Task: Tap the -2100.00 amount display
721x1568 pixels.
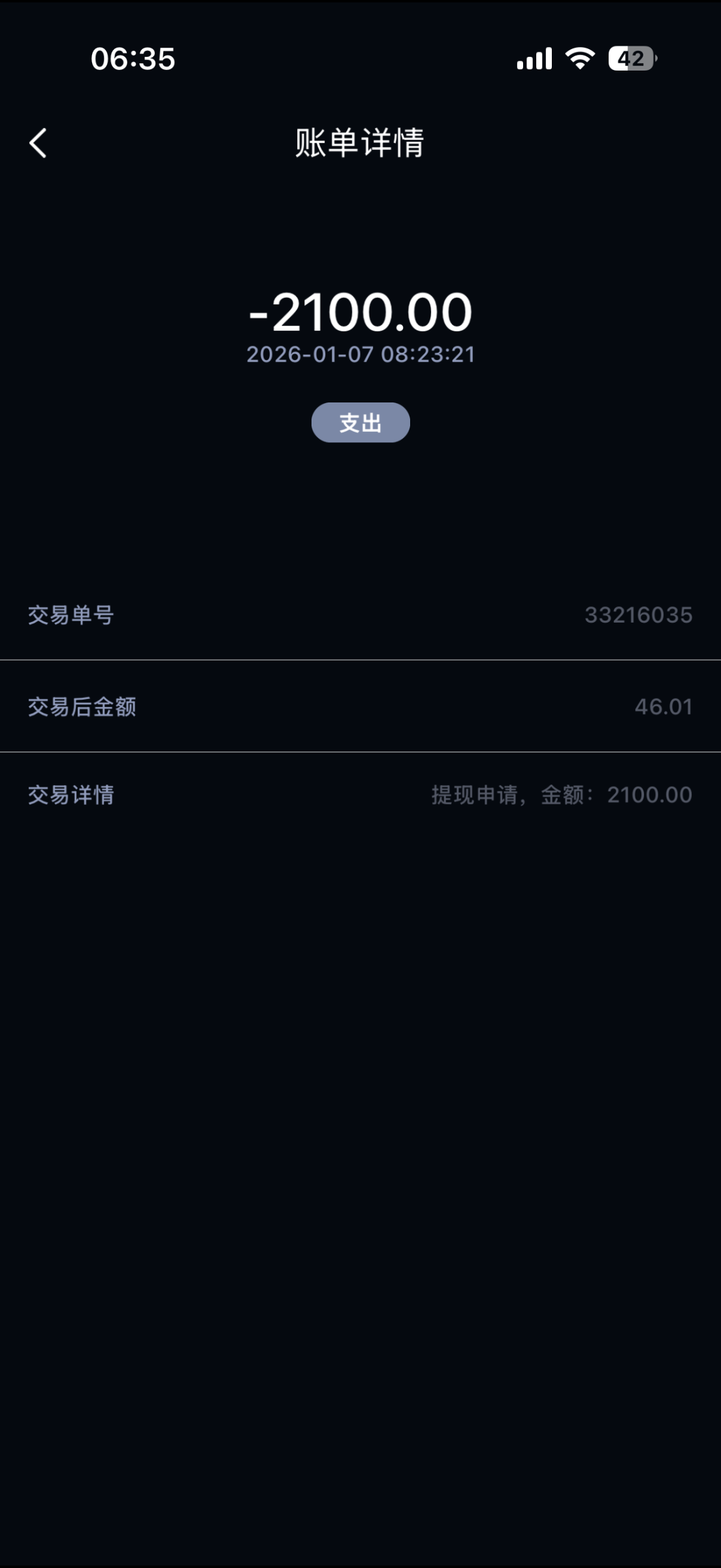Action: (360, 314)
